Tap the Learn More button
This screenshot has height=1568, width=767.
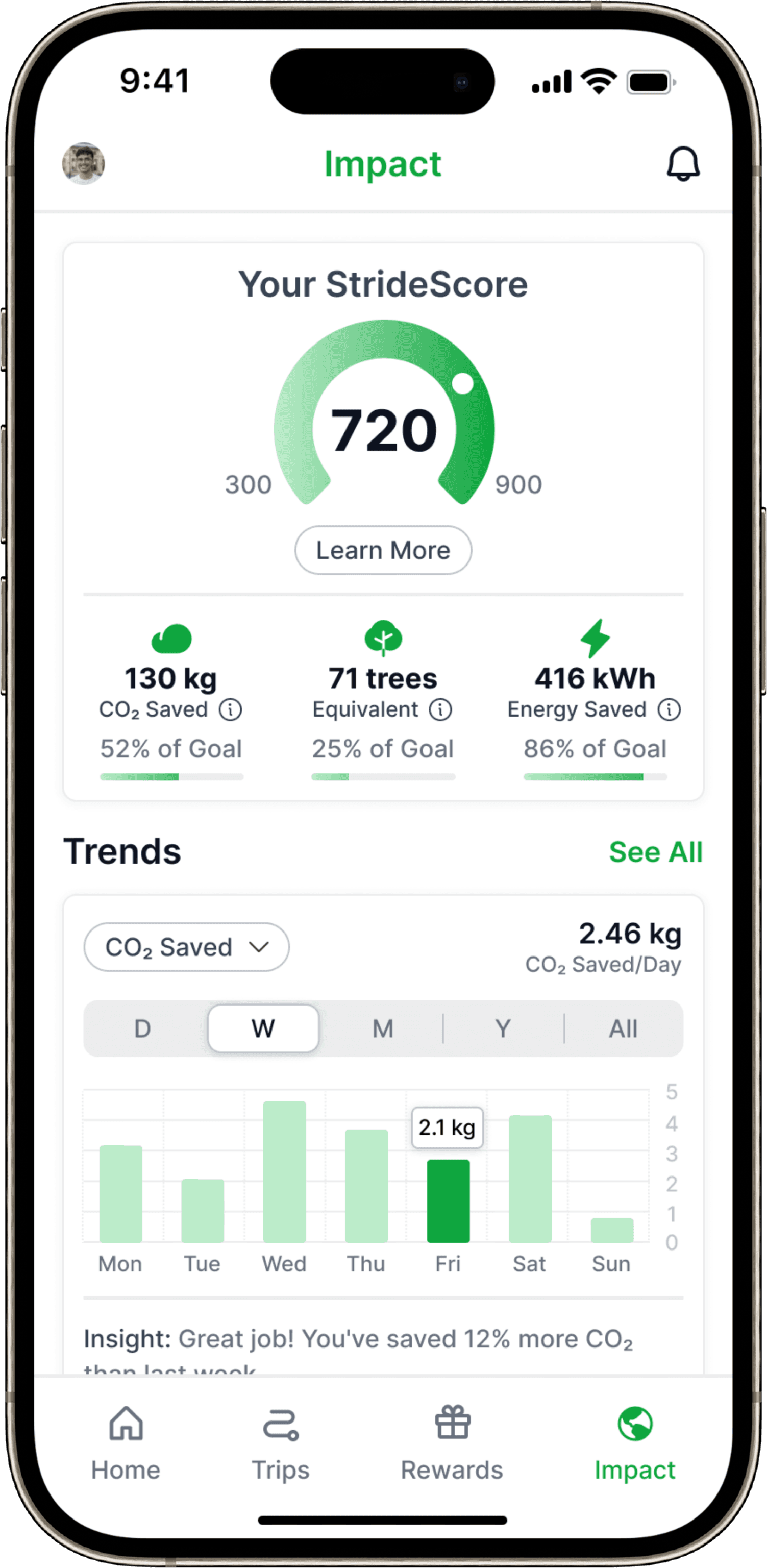[x=383, y=550]
